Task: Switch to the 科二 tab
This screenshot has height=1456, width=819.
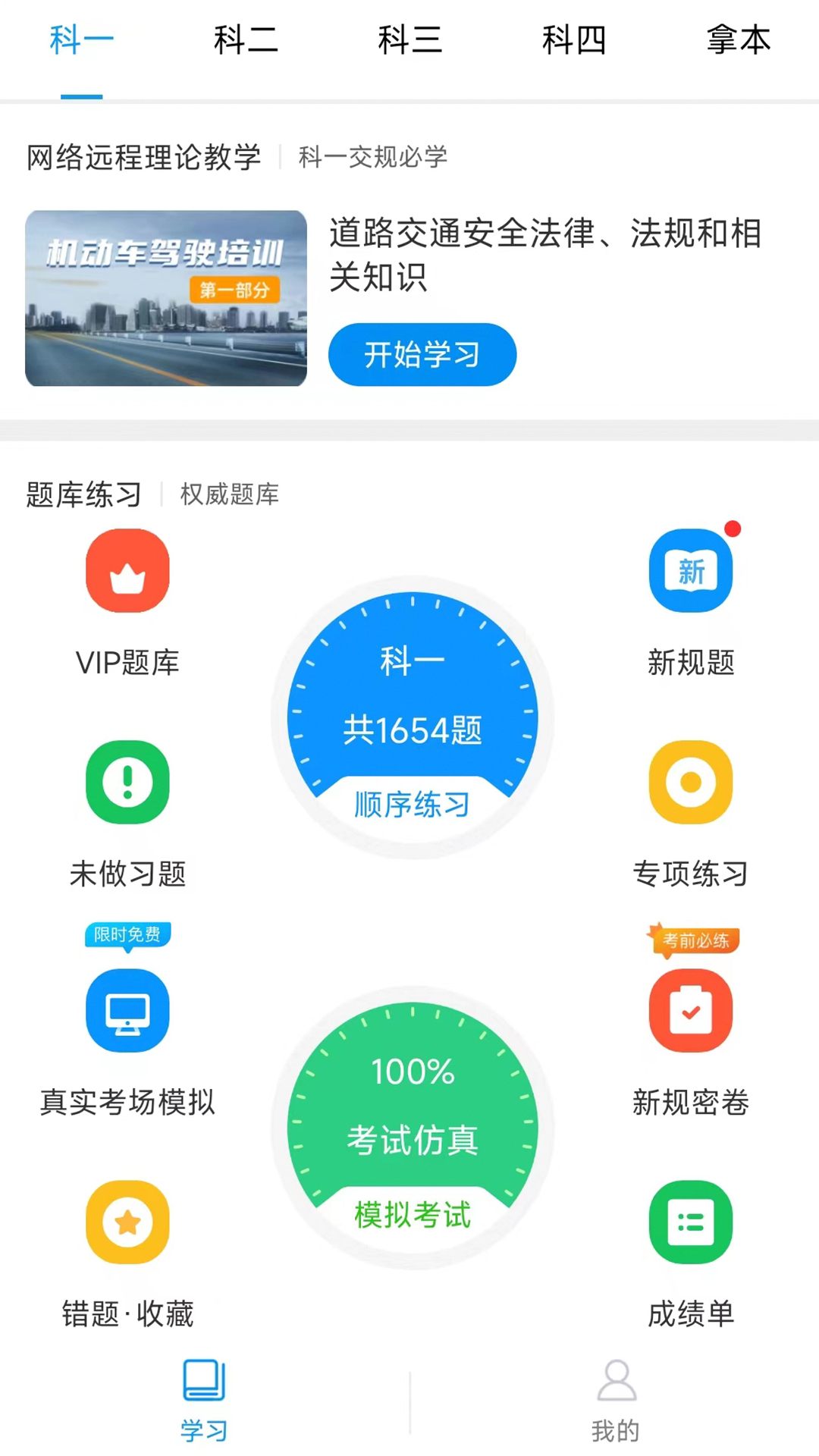Action: 246,41
